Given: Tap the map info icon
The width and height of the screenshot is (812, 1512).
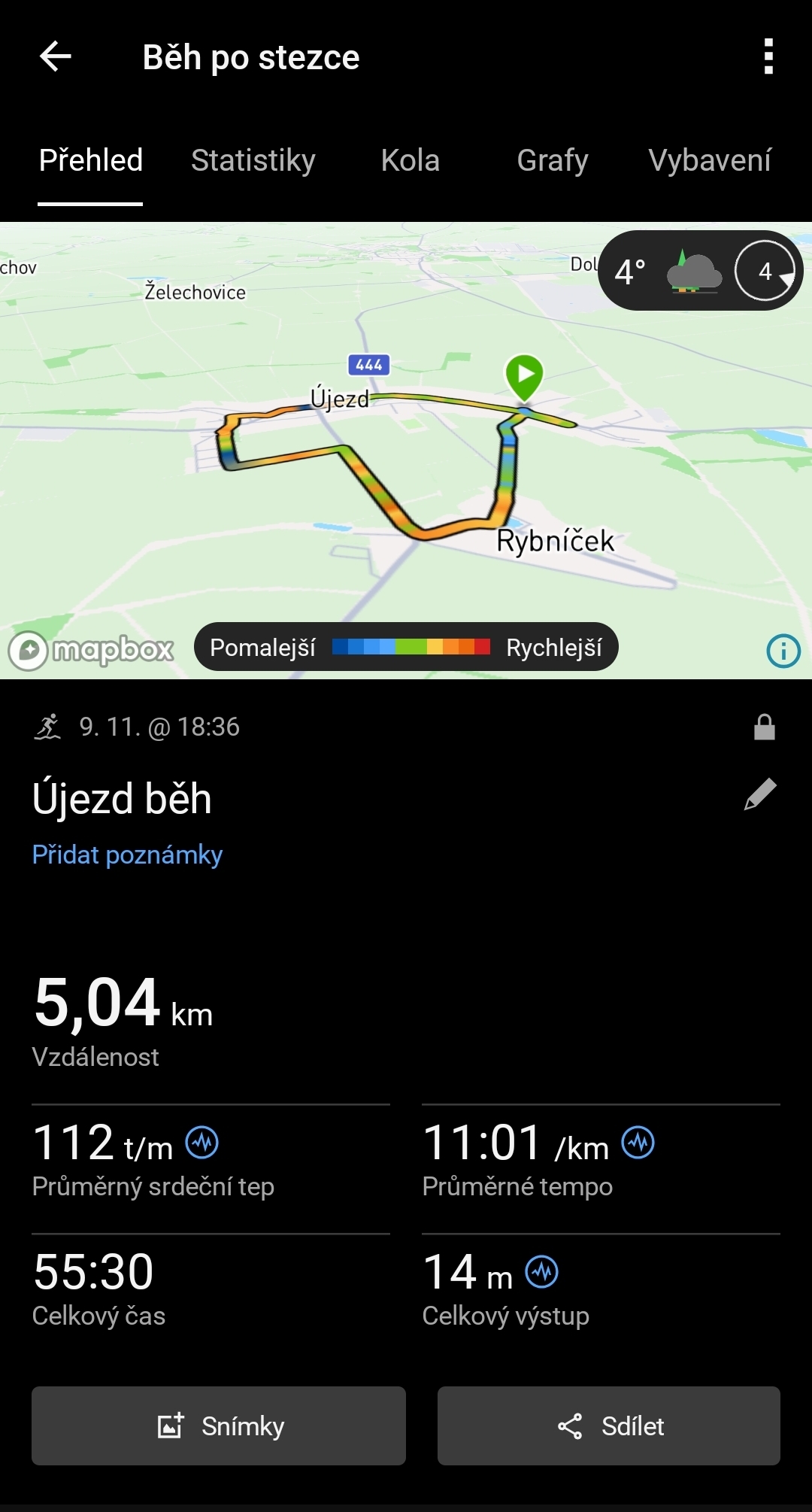Looking at the screenshot, I should 783,650.
